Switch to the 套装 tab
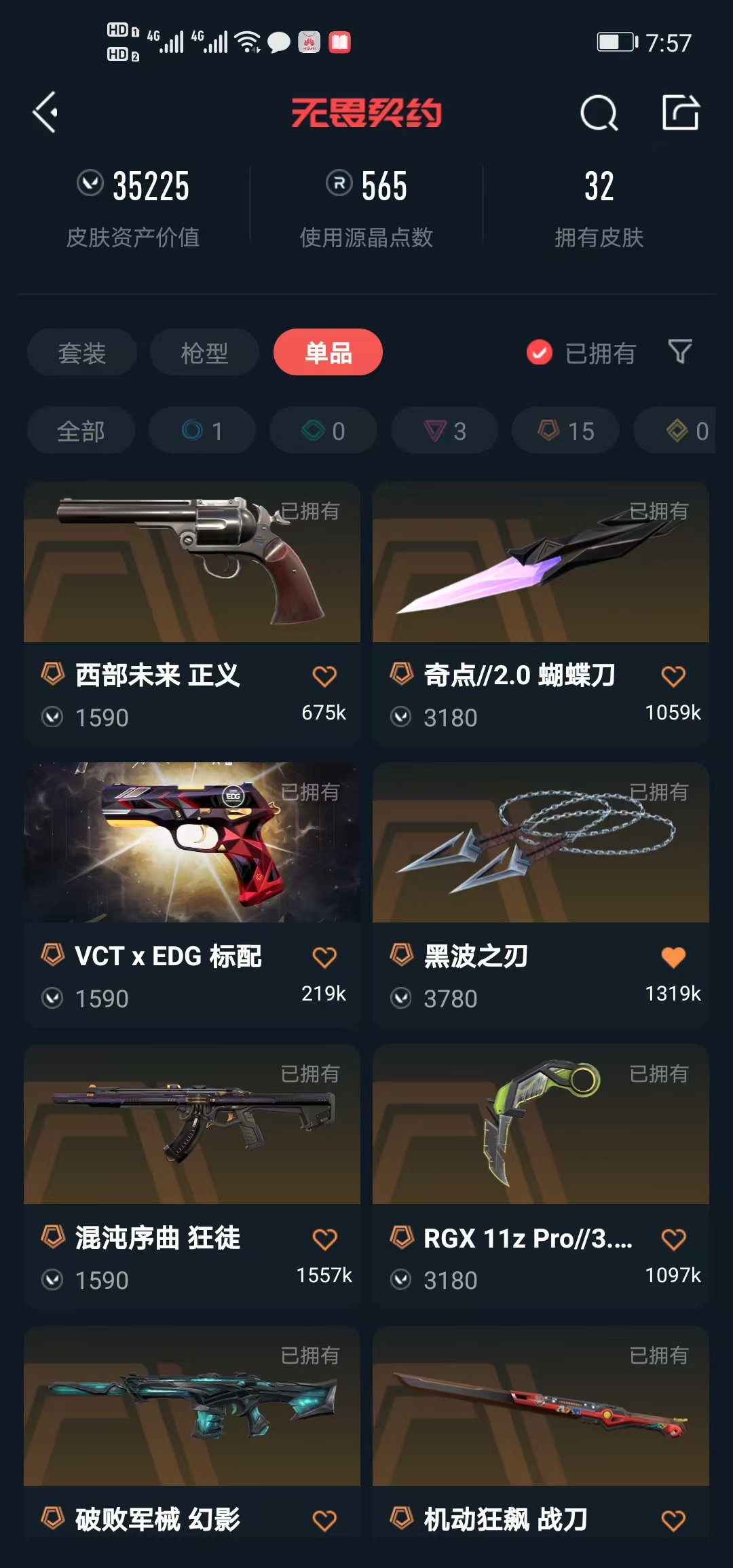 (x=82, y=353)
